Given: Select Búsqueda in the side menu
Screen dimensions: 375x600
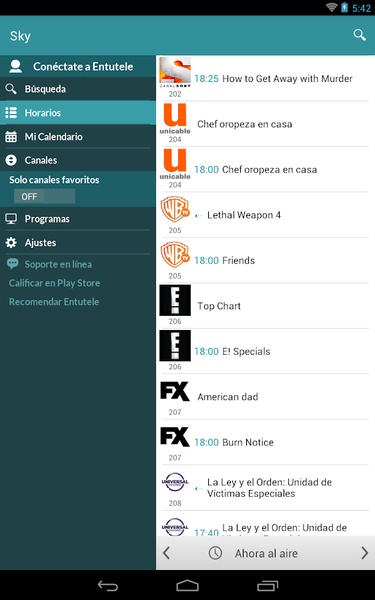Looking at the screenshot, I should (x=78, y=89).
